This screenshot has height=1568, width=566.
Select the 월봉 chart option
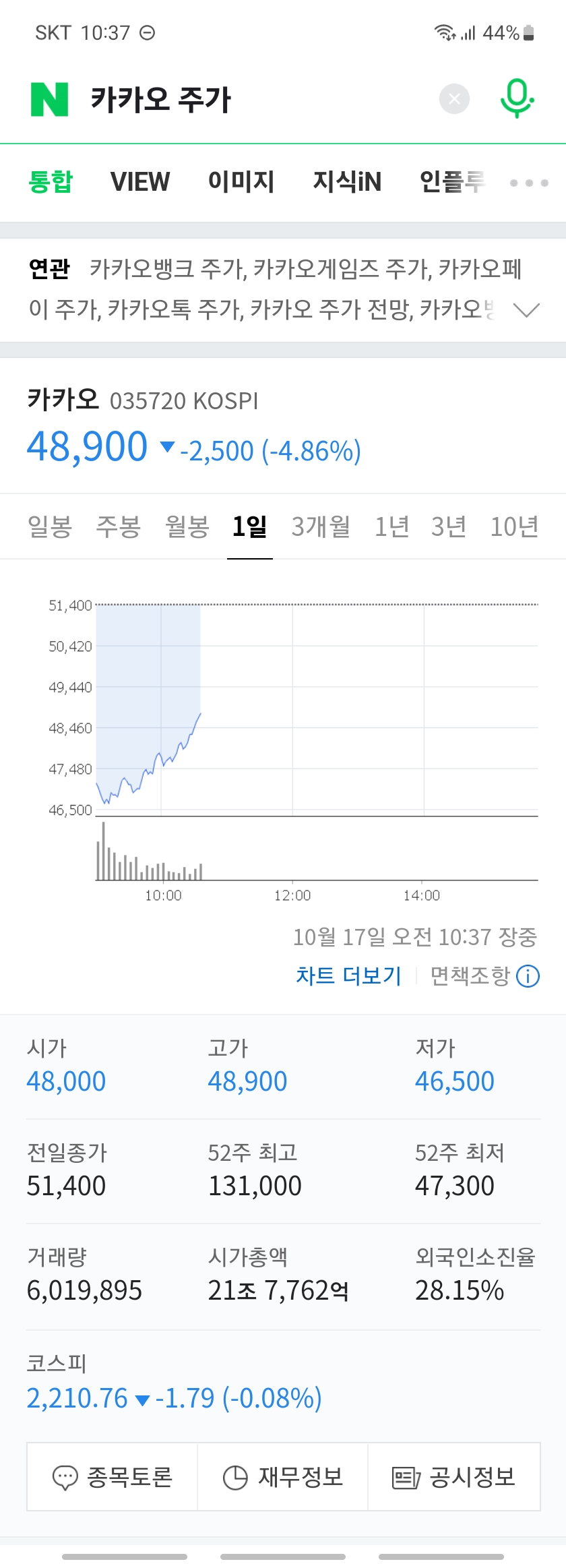[187, 526]
